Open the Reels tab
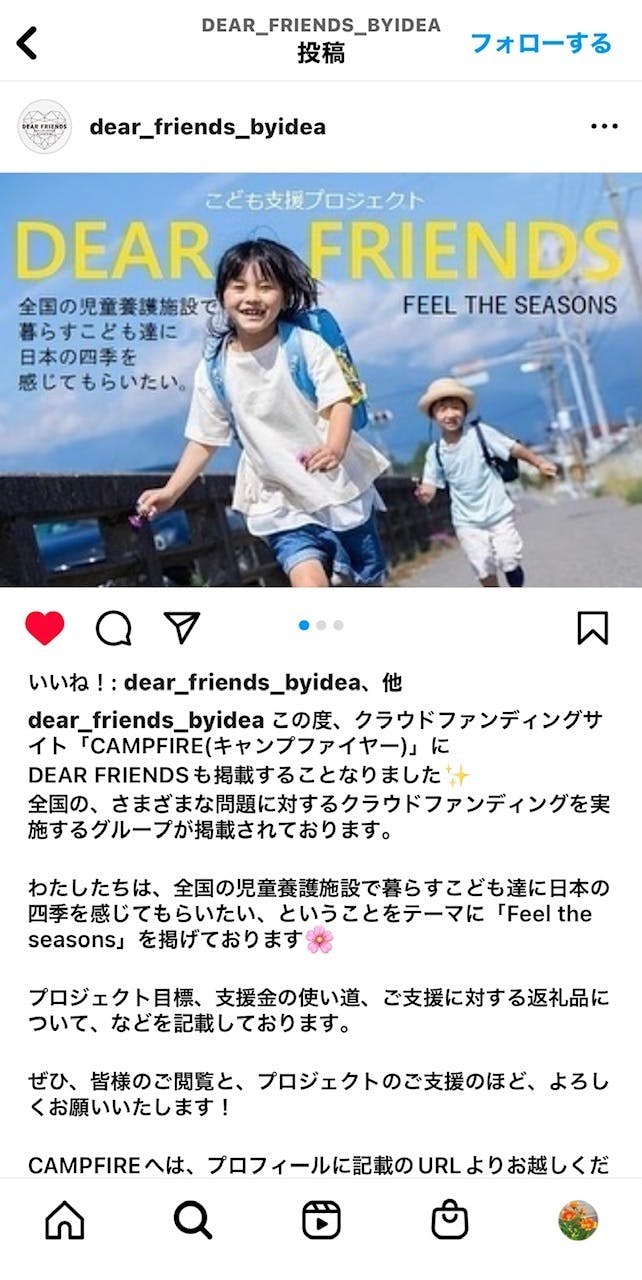Viewport: 642px width, 1280px height. (x=321, y=1220)
